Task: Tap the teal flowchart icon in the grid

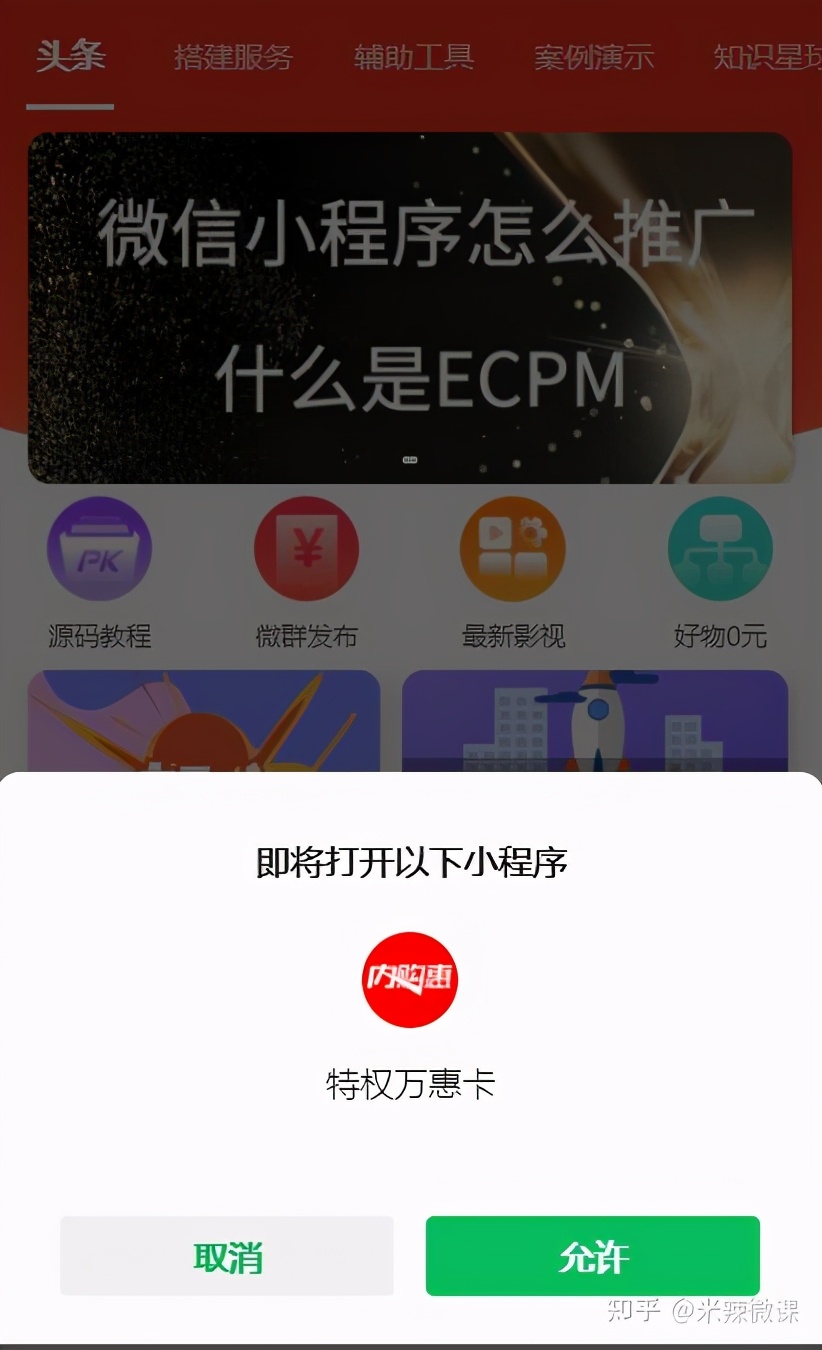Action: coord(719,548)
